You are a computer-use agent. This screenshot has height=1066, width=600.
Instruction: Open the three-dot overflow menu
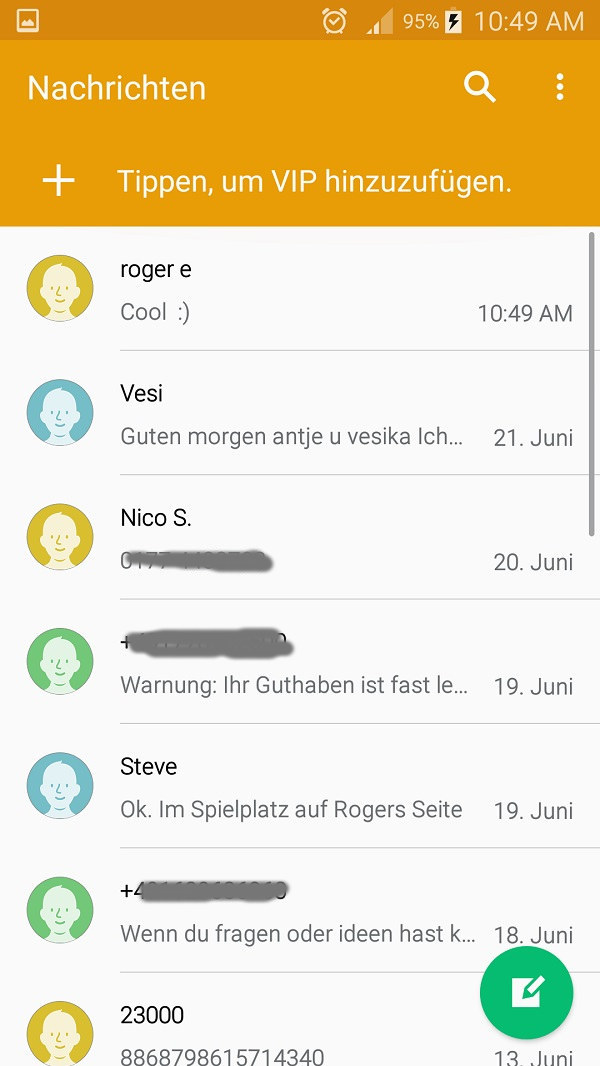(560, 87)
